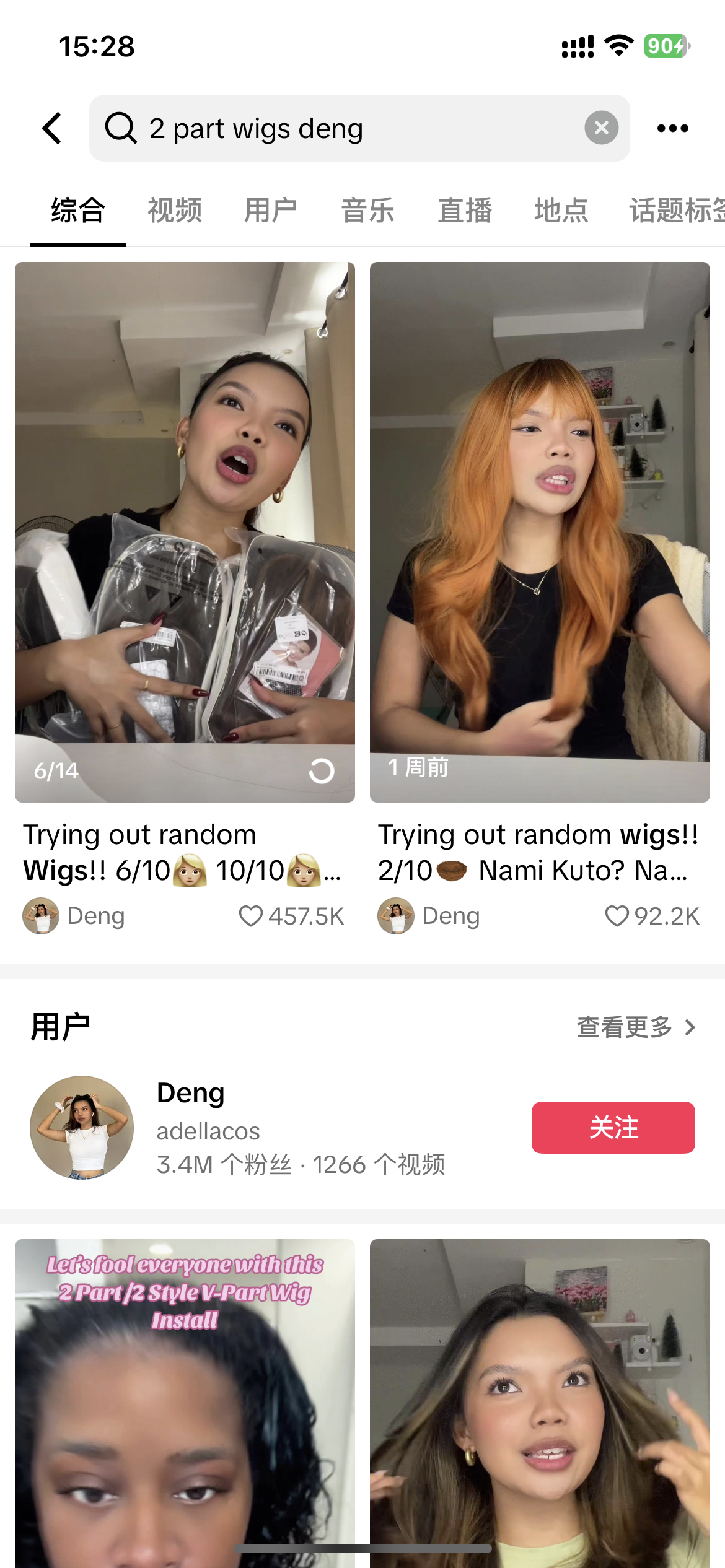This screenshot has height=1568, width=725.
Task: Open the video posted 1 周前
Action: [x=540, y=531]
